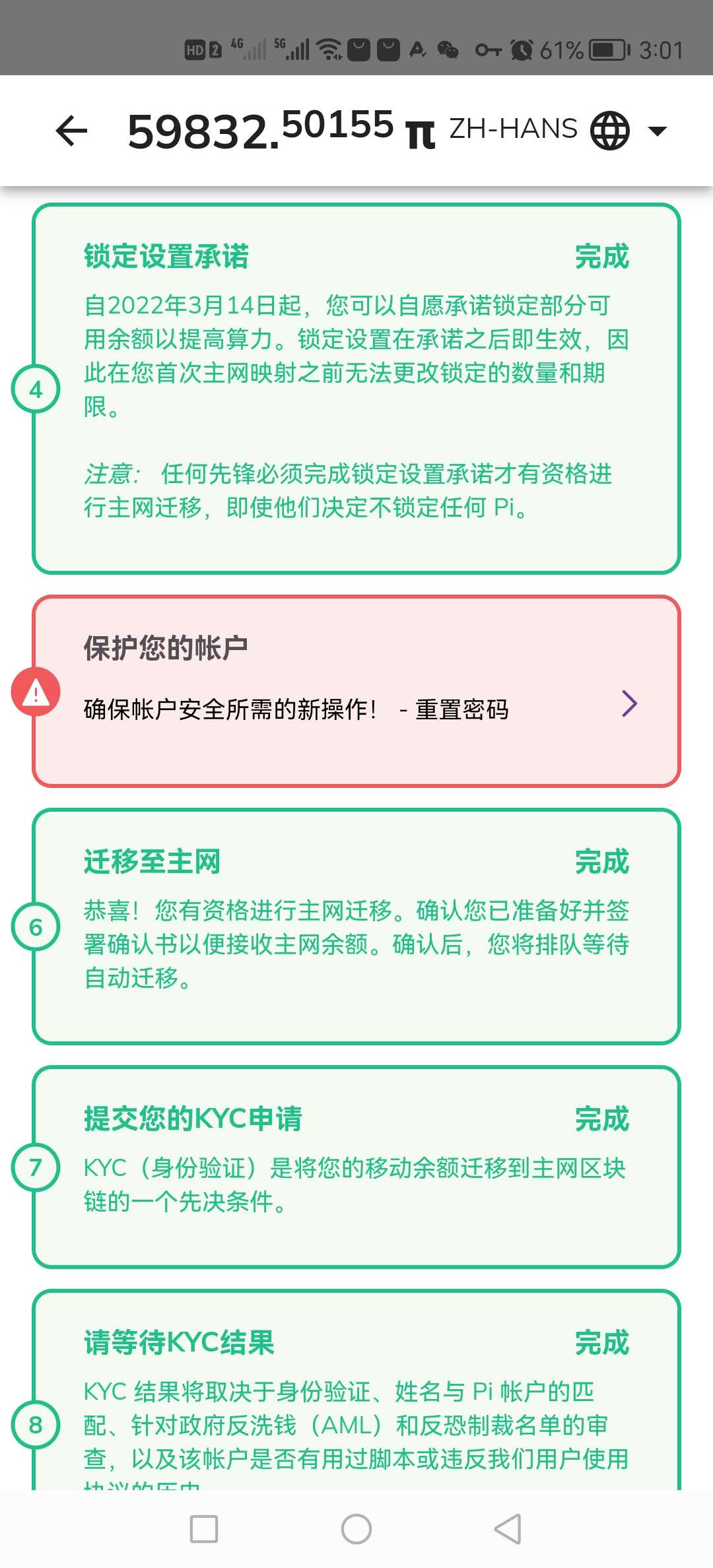Open the 提交您的KYC申请 step card
This screenshot has height=1568, width=713.
[356, 1167]
